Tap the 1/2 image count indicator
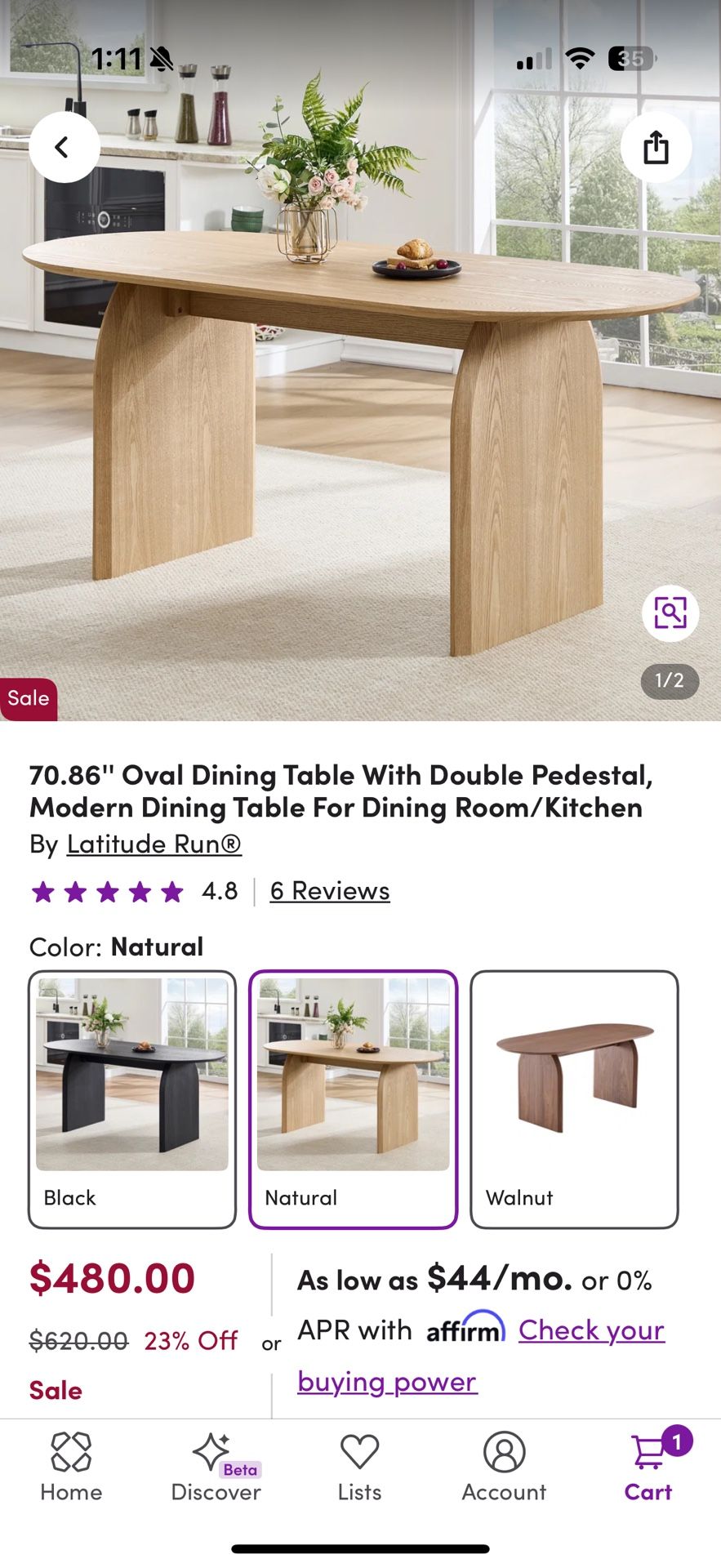 (x=669, y=682)
